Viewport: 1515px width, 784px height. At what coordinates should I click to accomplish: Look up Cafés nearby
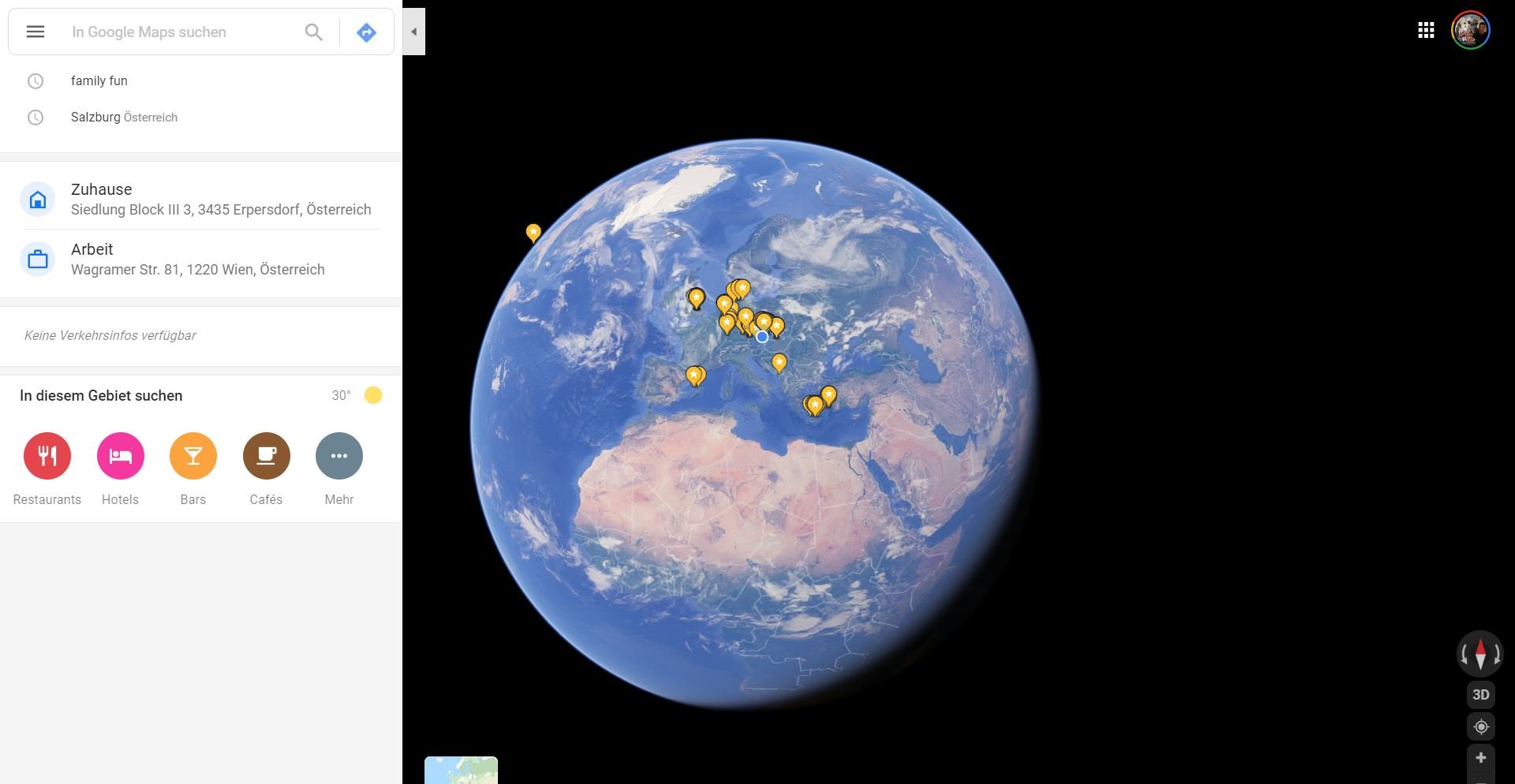pos(266,456)
